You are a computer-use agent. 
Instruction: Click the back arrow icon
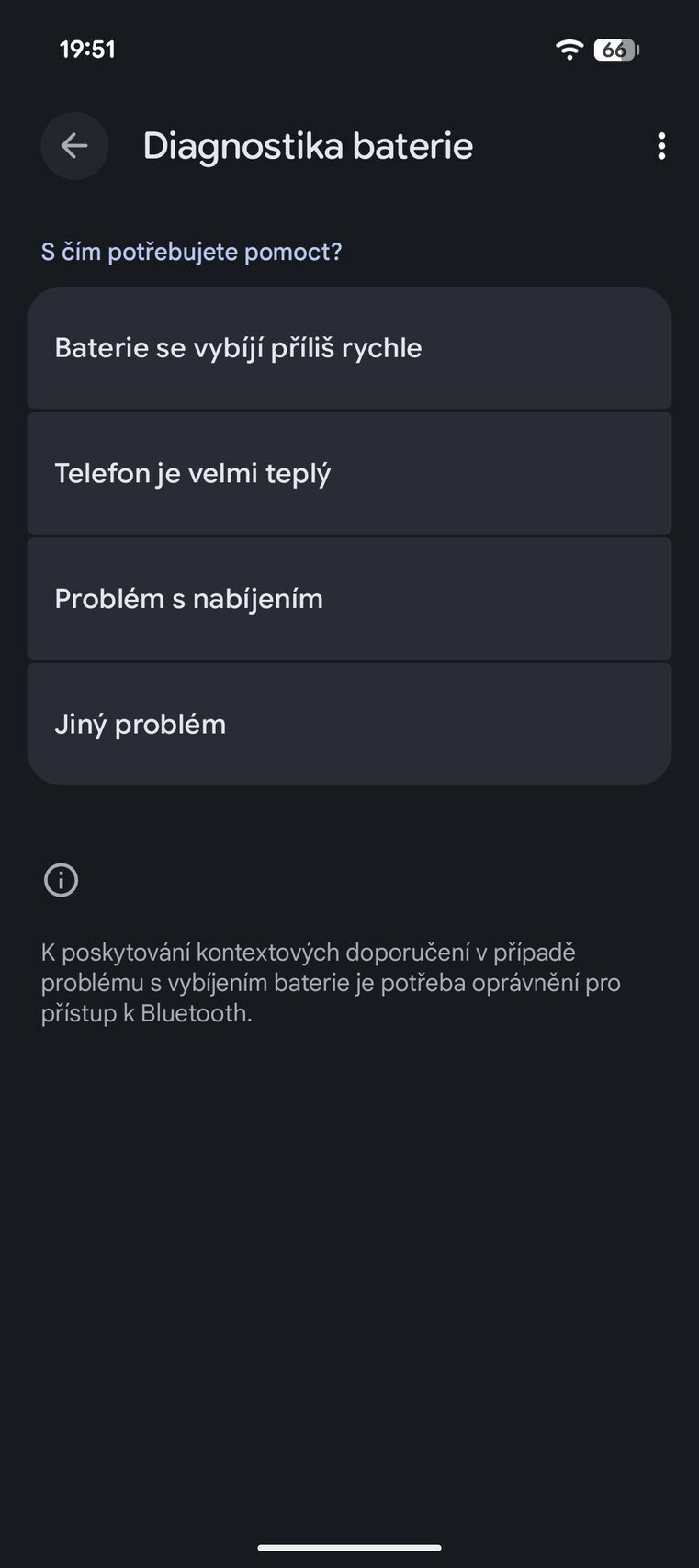[74, 145]
